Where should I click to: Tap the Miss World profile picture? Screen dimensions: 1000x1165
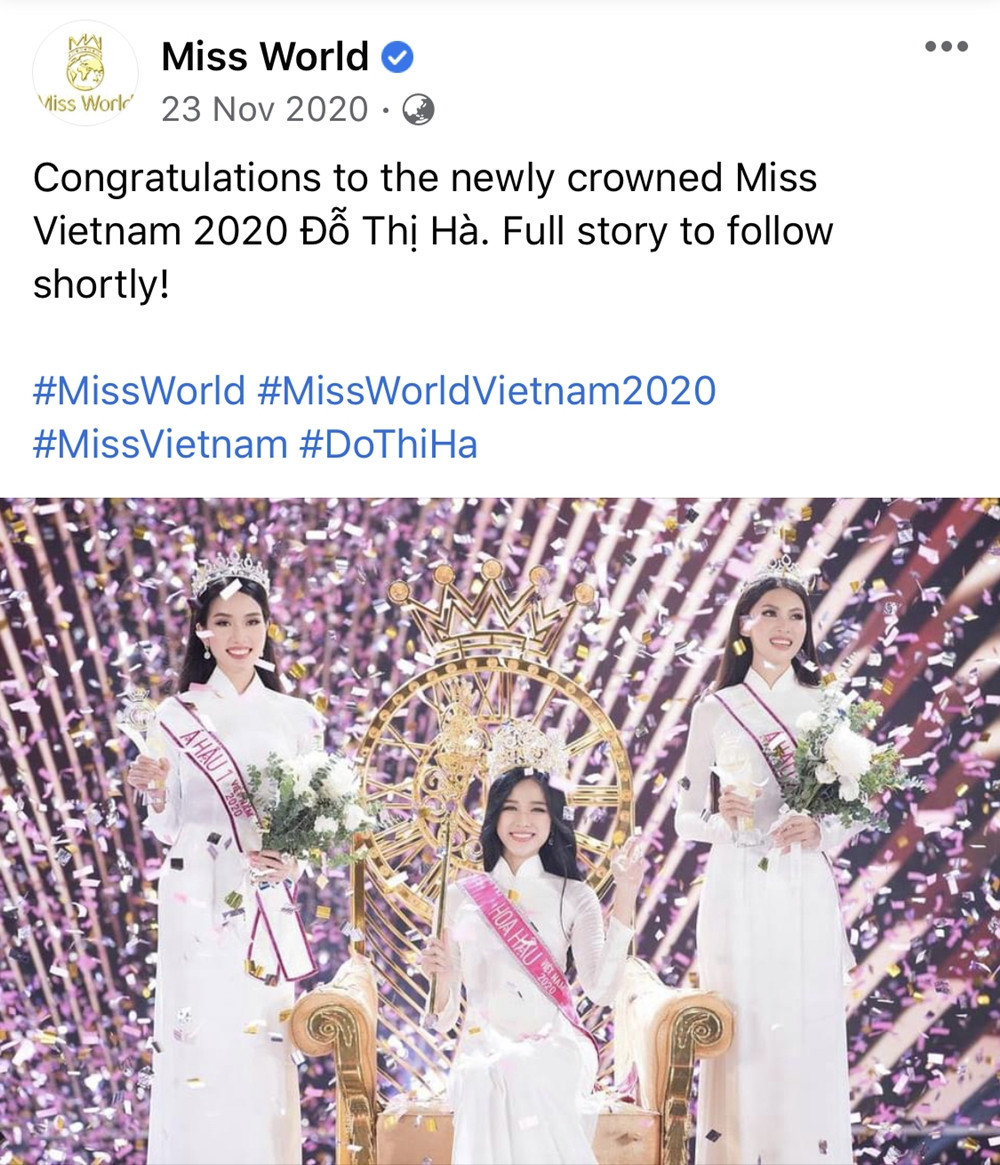pos(85,73)
